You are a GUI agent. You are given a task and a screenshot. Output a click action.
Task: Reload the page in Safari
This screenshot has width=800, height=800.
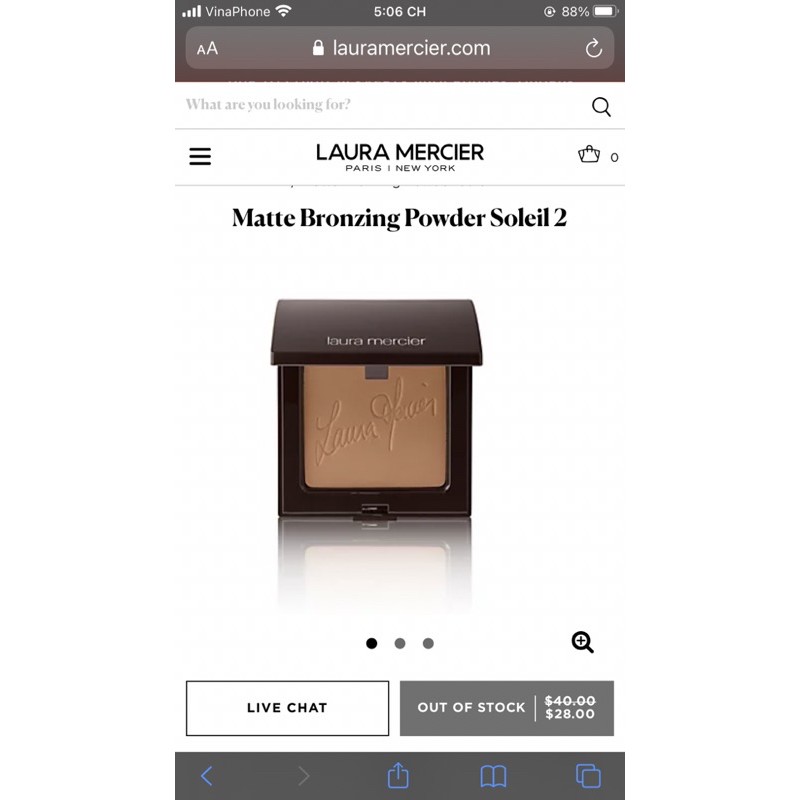[593, 48]
